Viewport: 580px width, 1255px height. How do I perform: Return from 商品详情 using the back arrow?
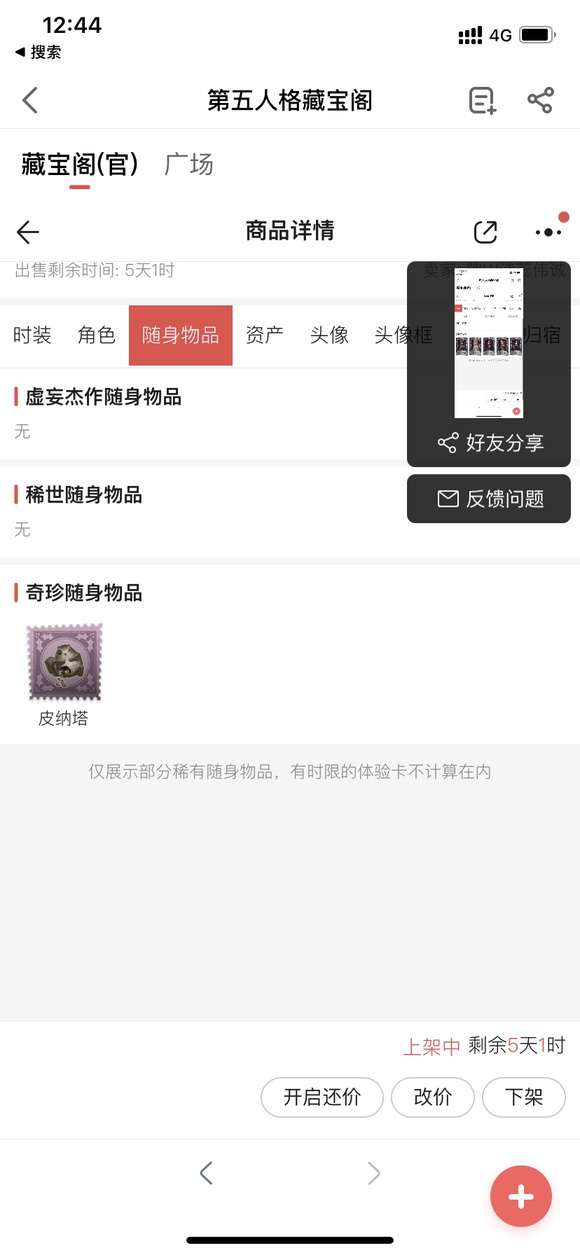coord(28,232)
